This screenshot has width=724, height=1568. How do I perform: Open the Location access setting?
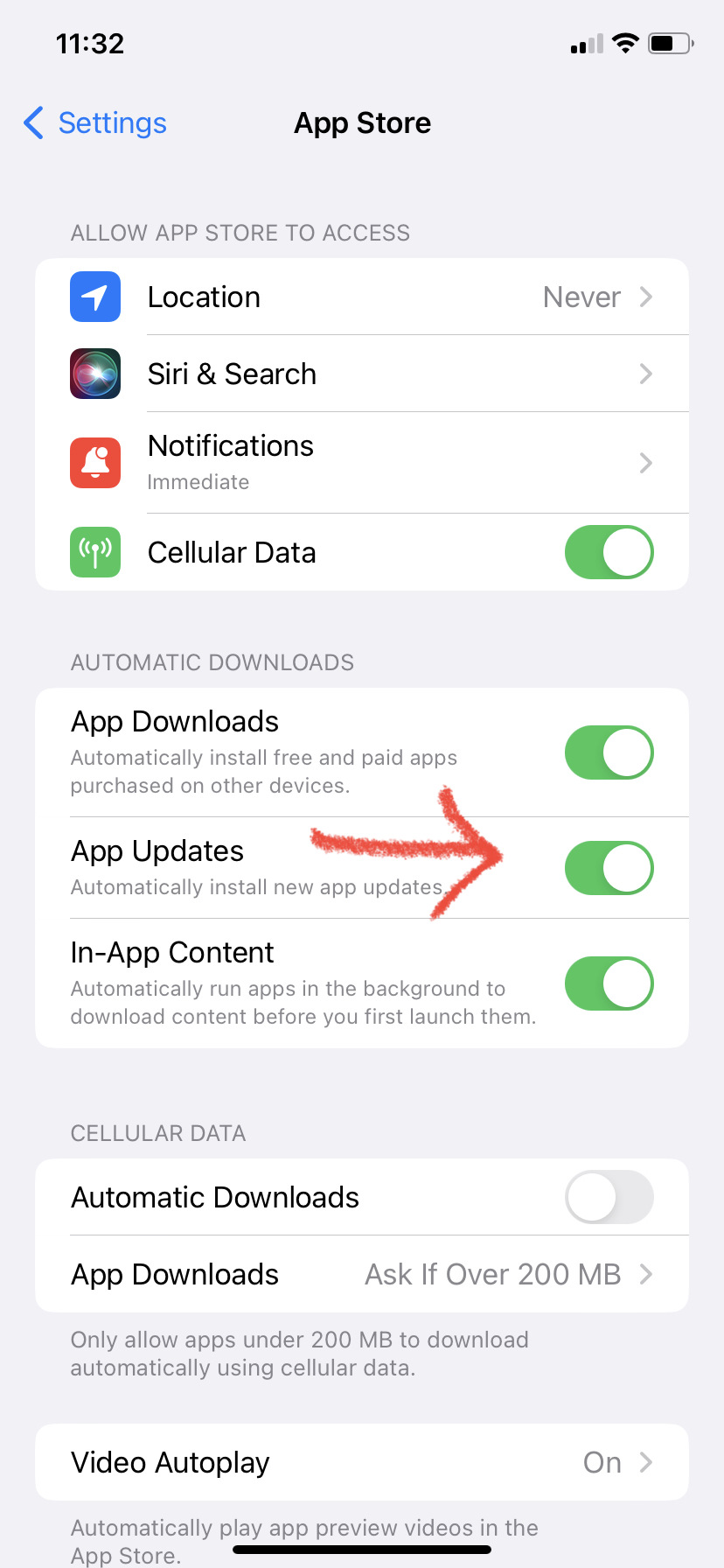(x=362, y=297)
